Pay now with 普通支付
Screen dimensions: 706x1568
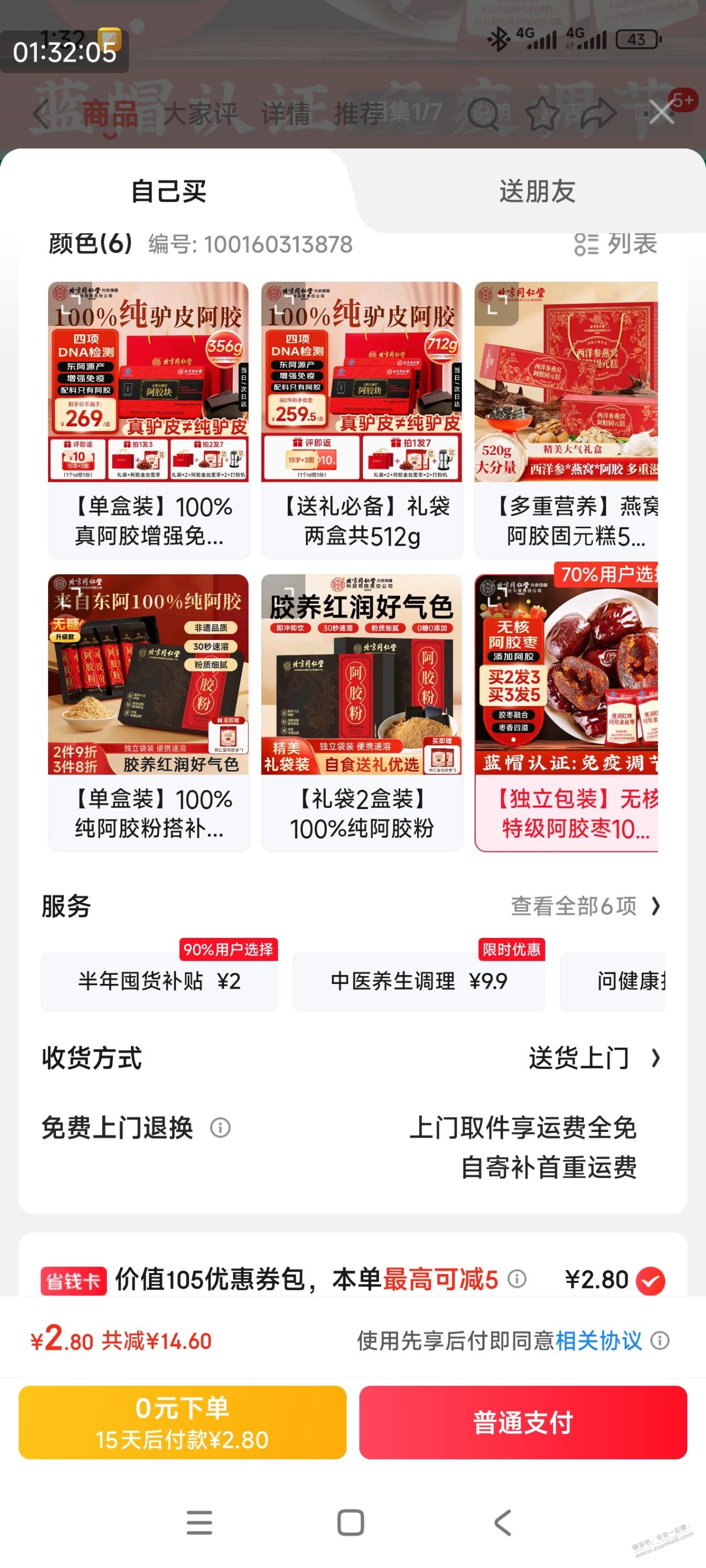[x=523, y=1423]
